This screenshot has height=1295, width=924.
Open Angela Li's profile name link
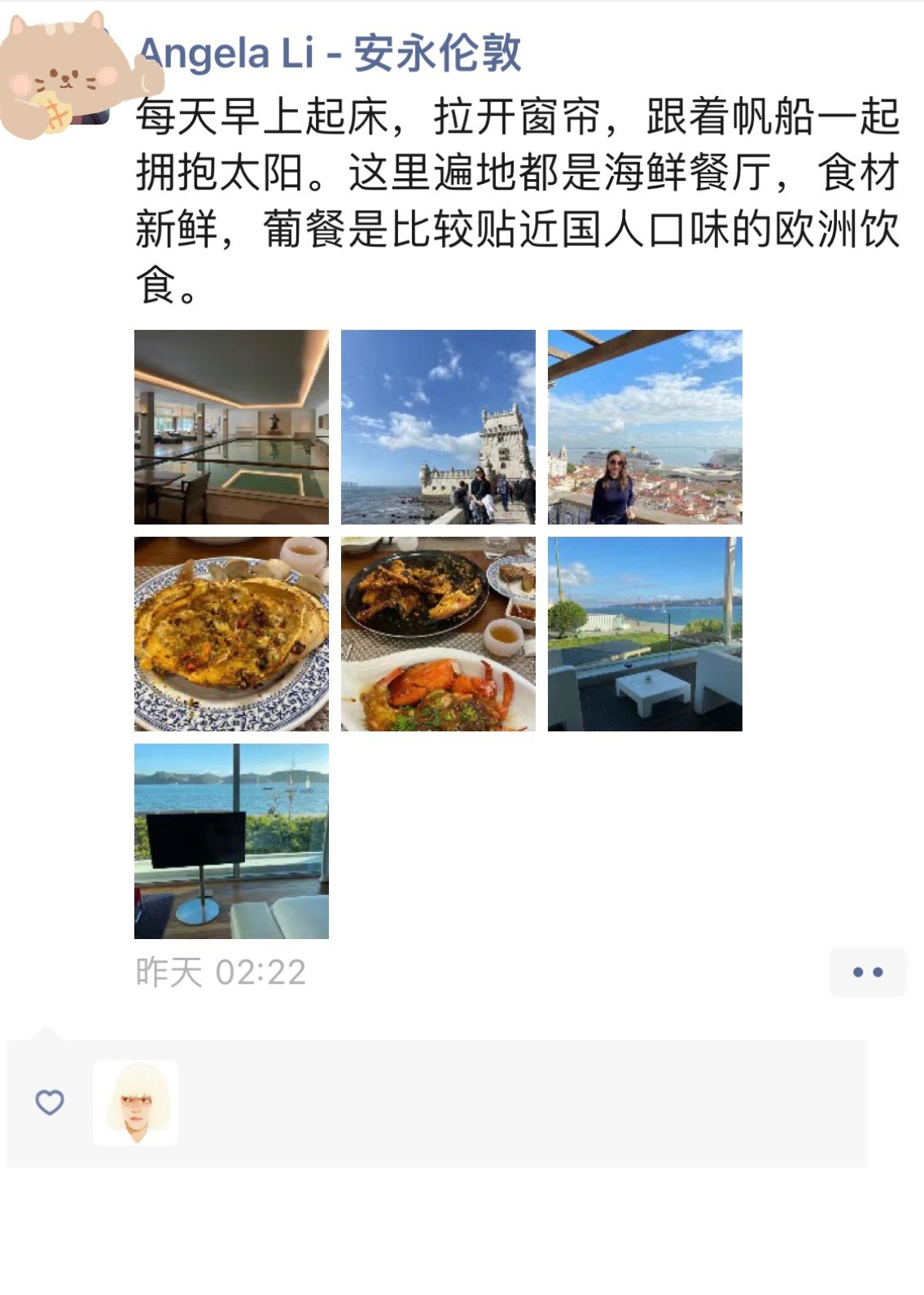(x=330, y=54)
